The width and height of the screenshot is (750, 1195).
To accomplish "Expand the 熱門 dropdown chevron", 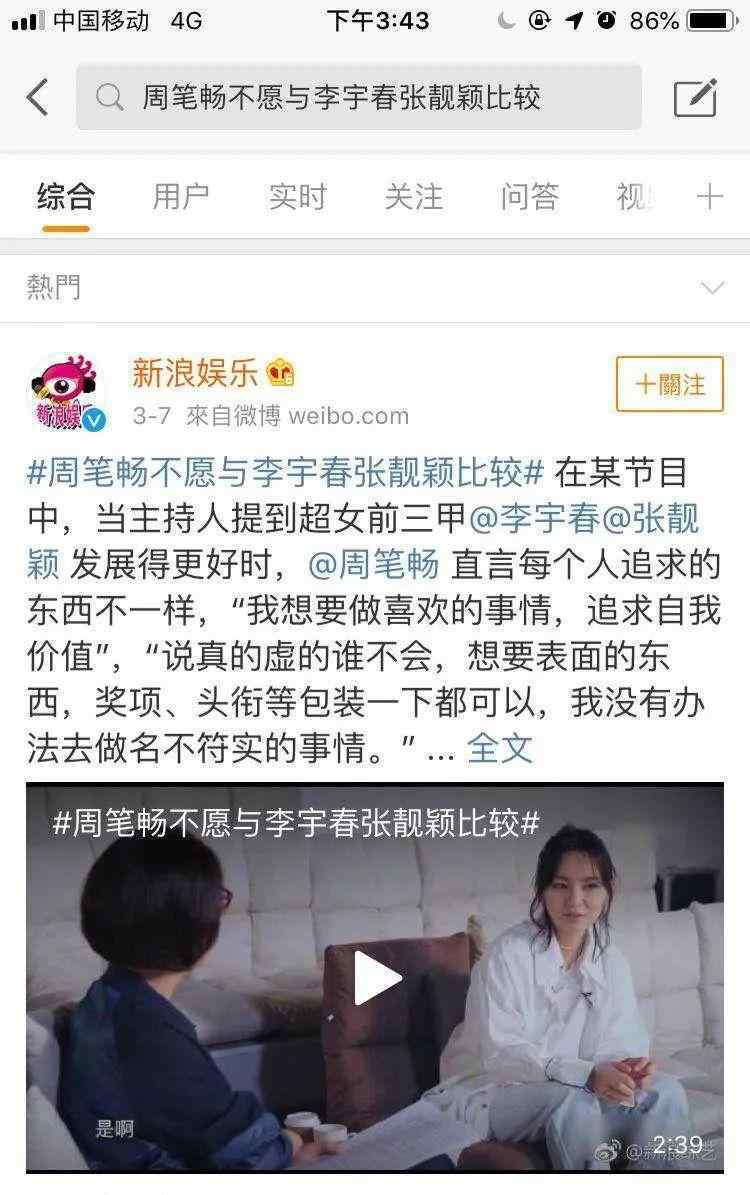I will [x=712, y=289].
